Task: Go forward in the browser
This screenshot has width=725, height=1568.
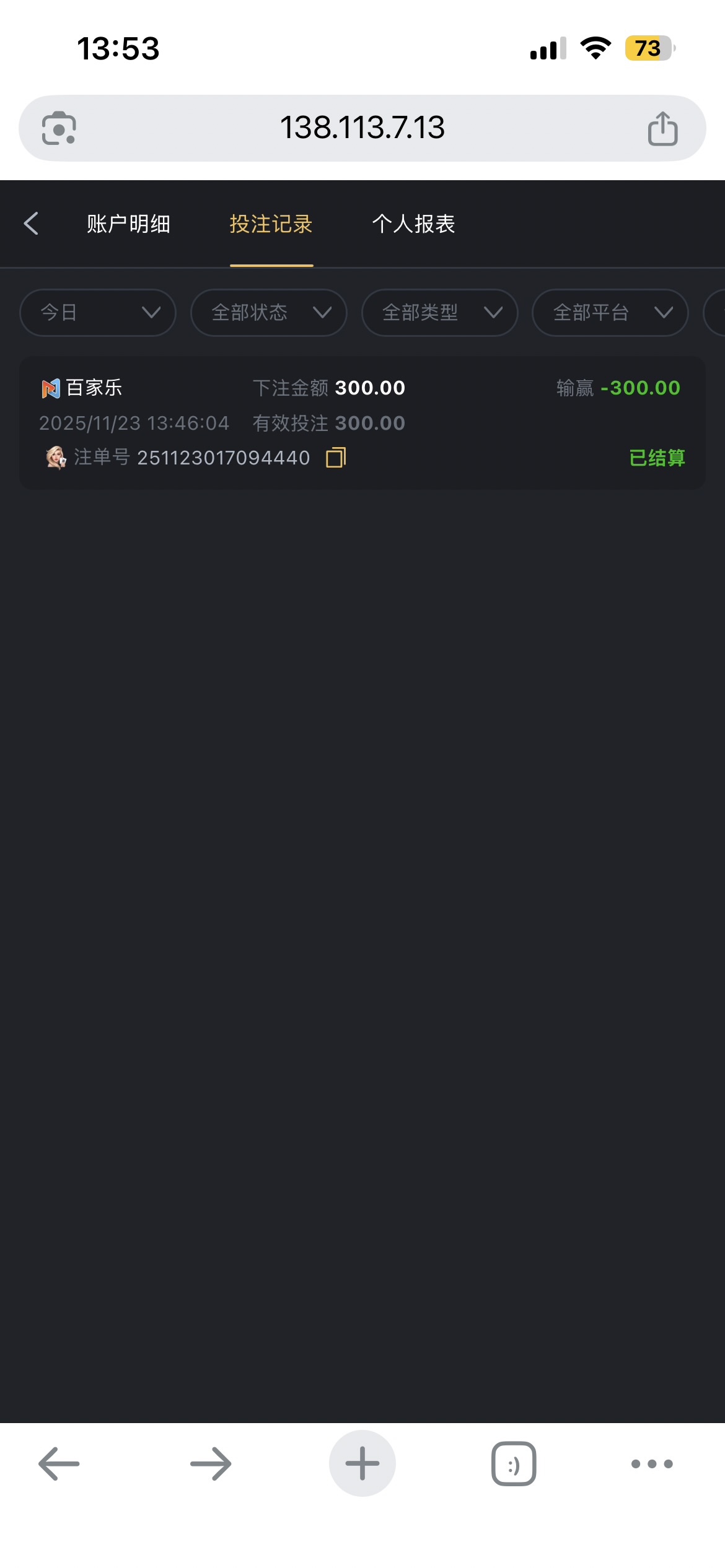Action: click(x=211, y=1464)
